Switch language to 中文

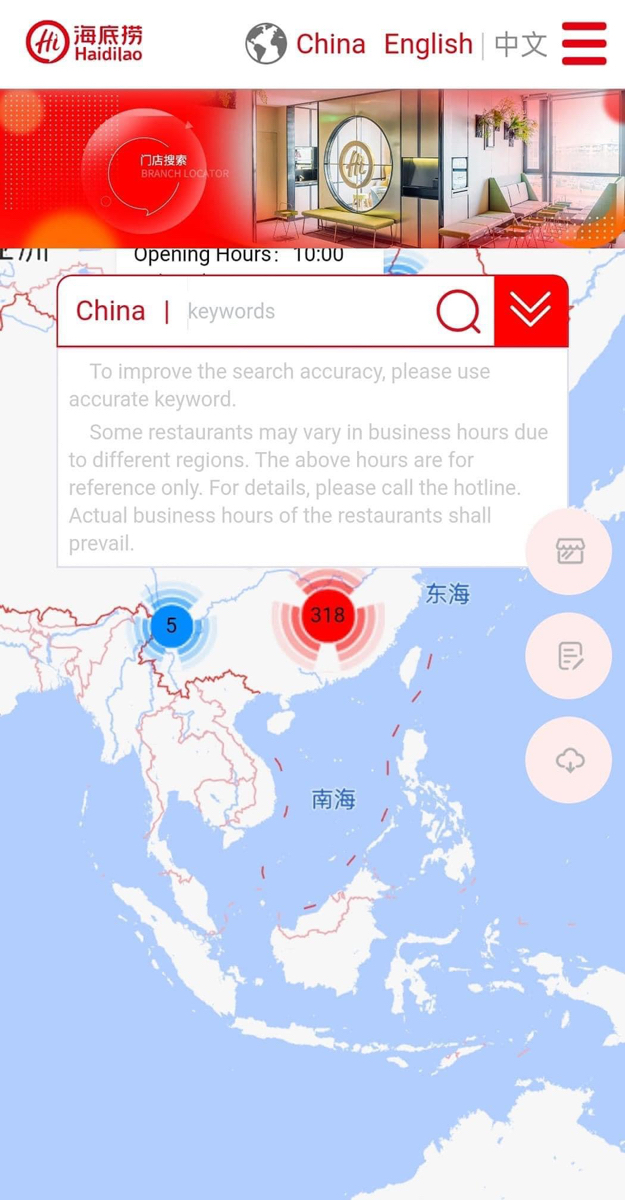point(521,44)
